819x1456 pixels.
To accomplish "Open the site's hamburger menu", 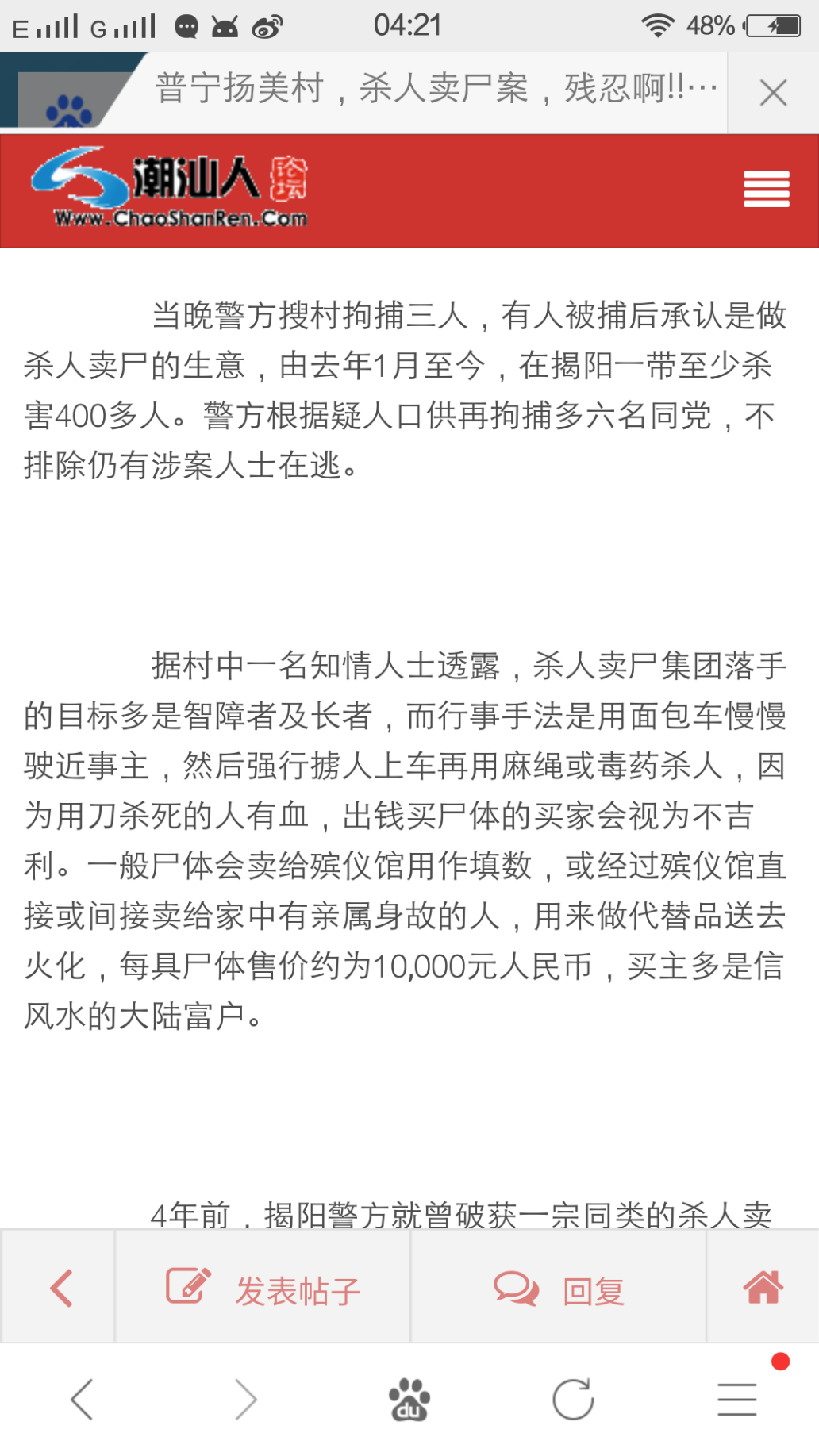I will [766, 190].
